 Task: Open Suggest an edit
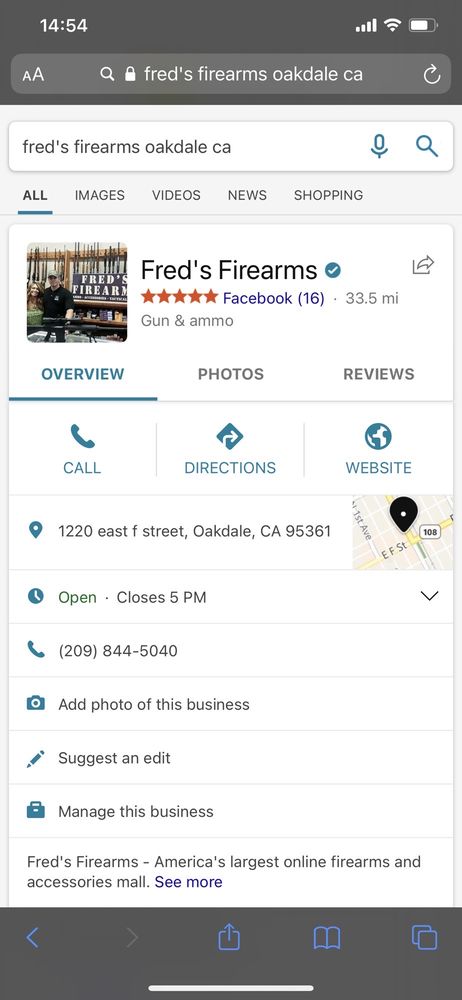coord(231,758)
